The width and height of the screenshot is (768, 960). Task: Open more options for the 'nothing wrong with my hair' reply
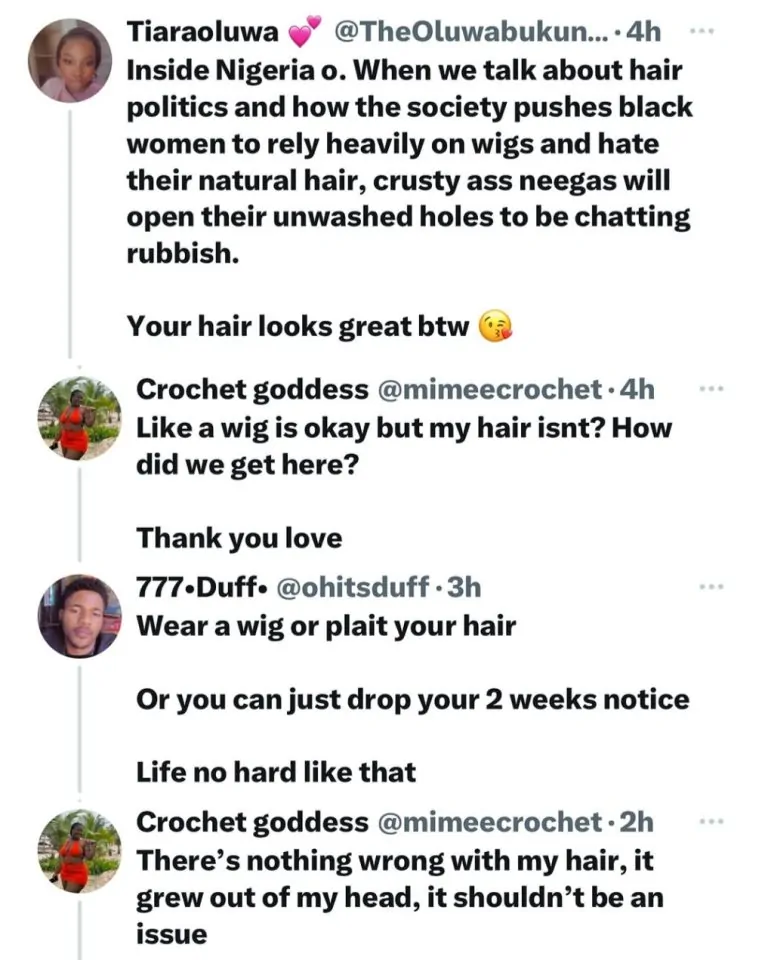pyautogui.click(x=711, y=822)
